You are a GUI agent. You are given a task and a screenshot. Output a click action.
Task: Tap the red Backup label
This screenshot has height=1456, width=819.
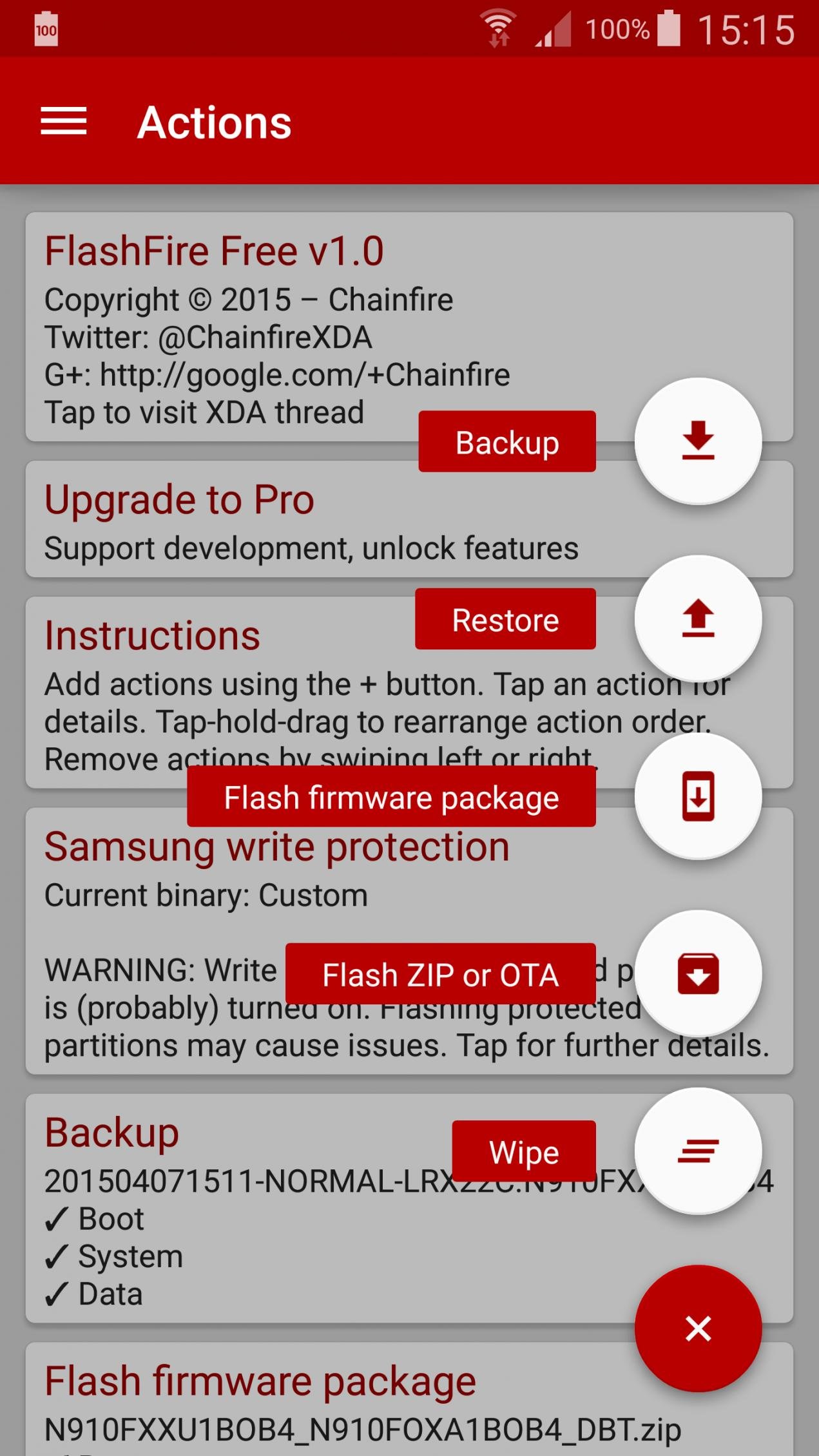pyautogui.click(x=506, y=442)
